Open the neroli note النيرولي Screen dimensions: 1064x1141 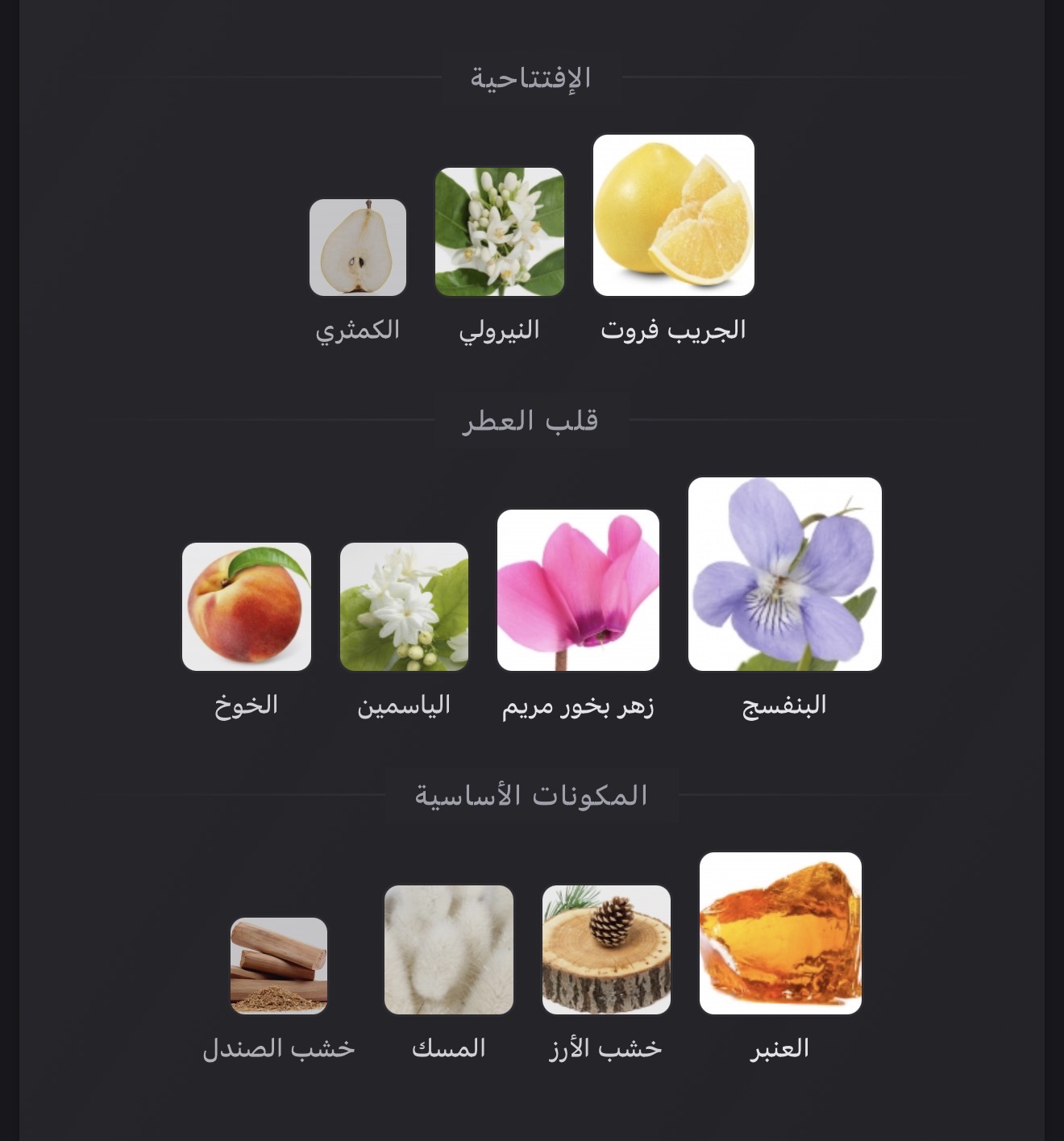[x=499, y=232]
